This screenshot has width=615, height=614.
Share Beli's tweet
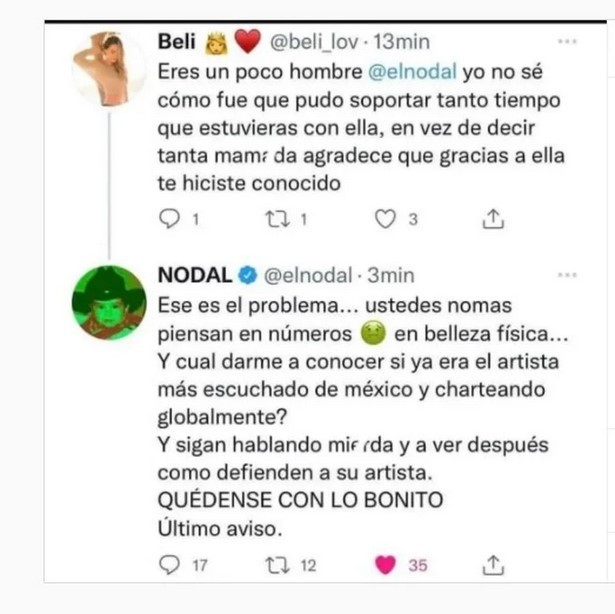[493, 219]
